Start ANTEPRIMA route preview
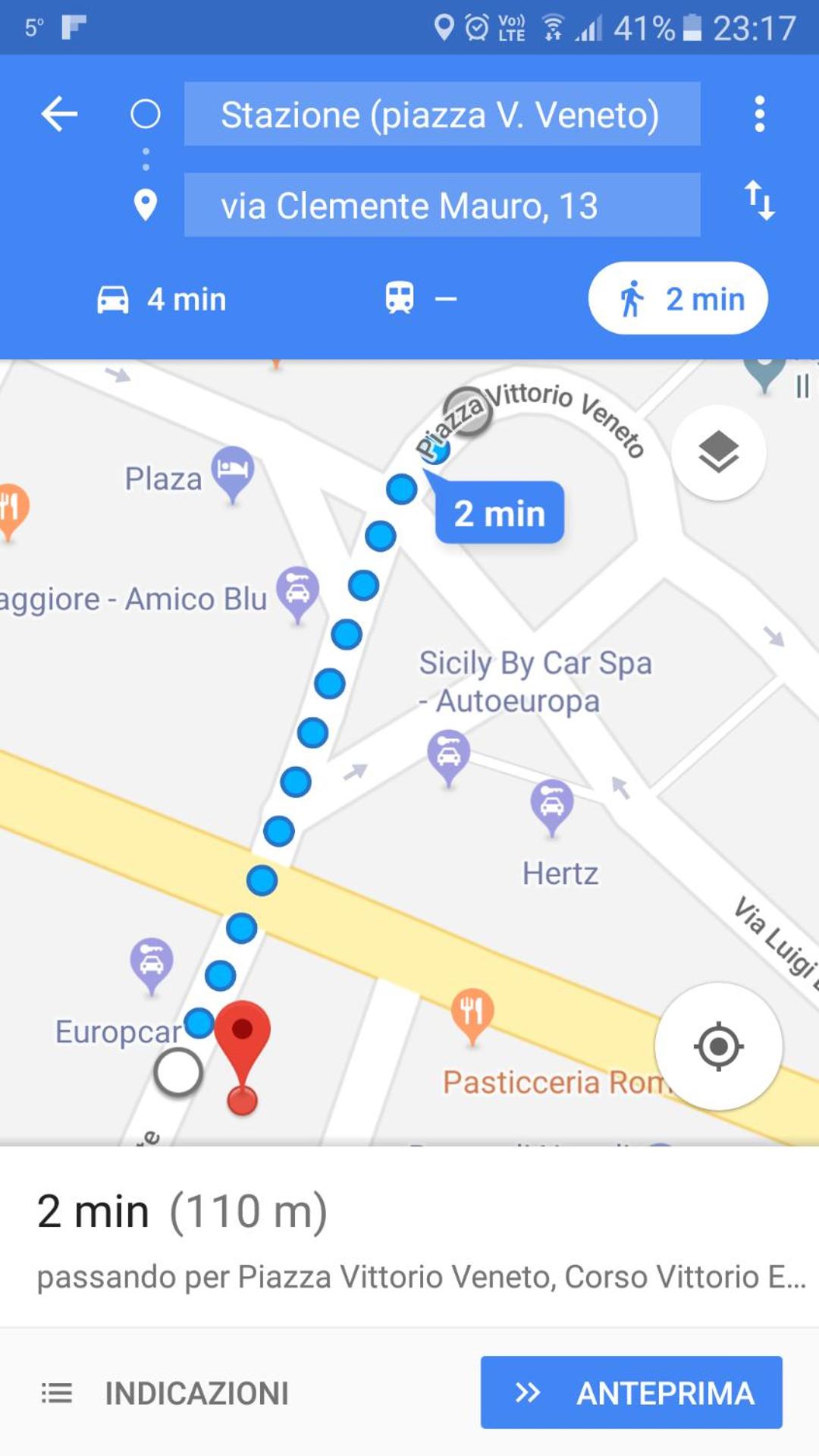 631,1392
